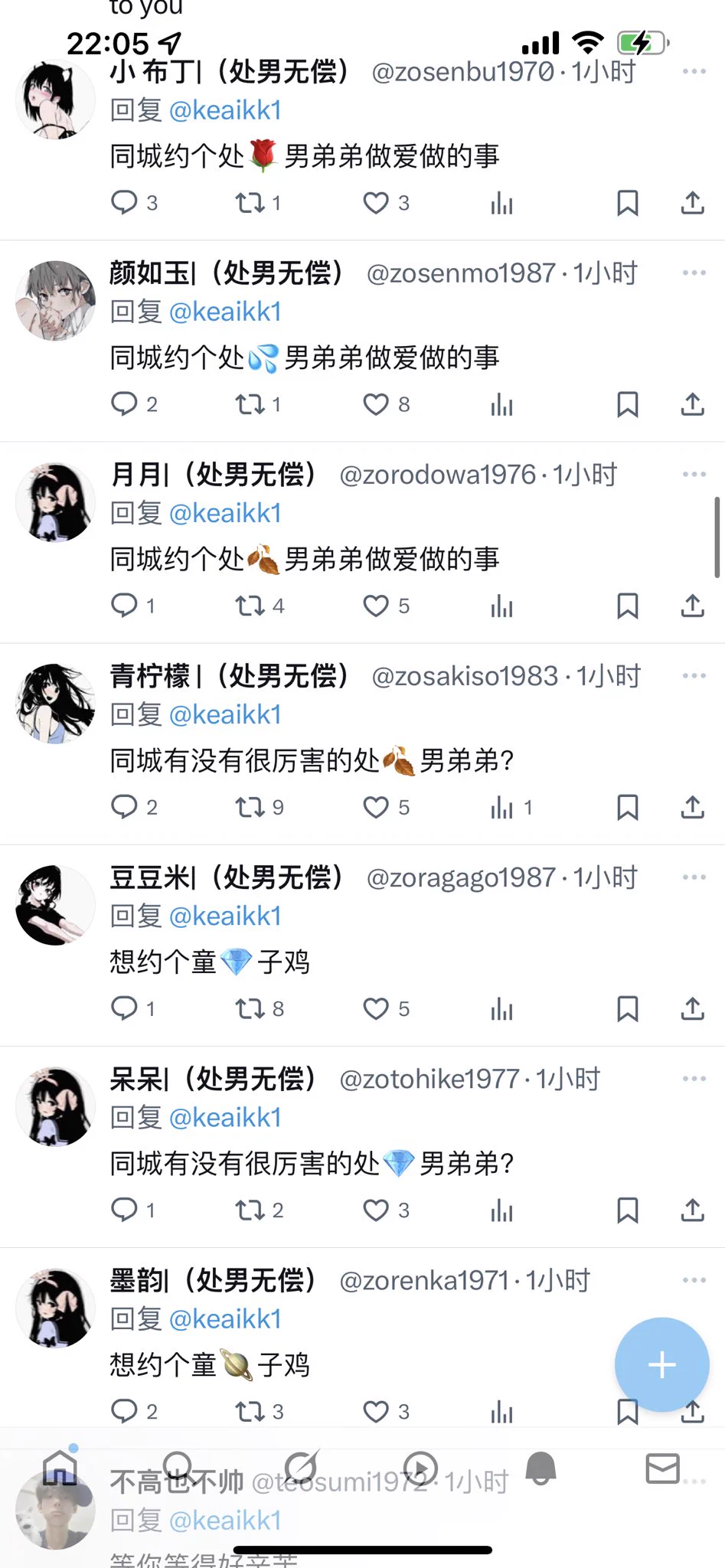Share the reply by @zoragago1987

(692, 1008)
